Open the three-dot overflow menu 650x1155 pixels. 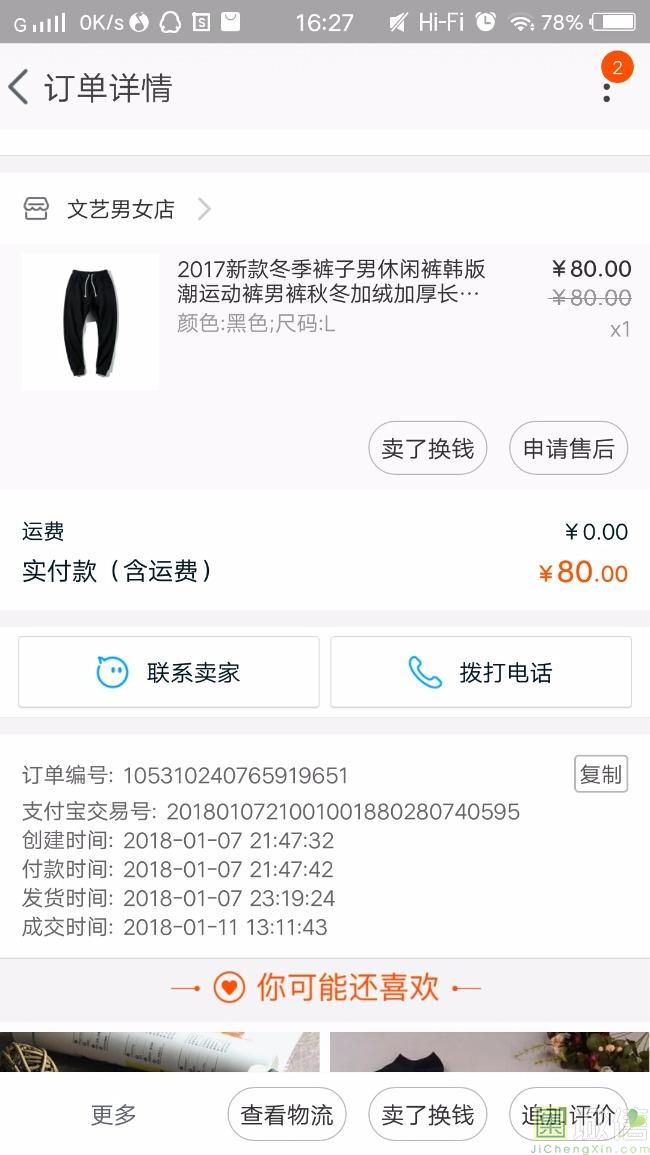606,90
